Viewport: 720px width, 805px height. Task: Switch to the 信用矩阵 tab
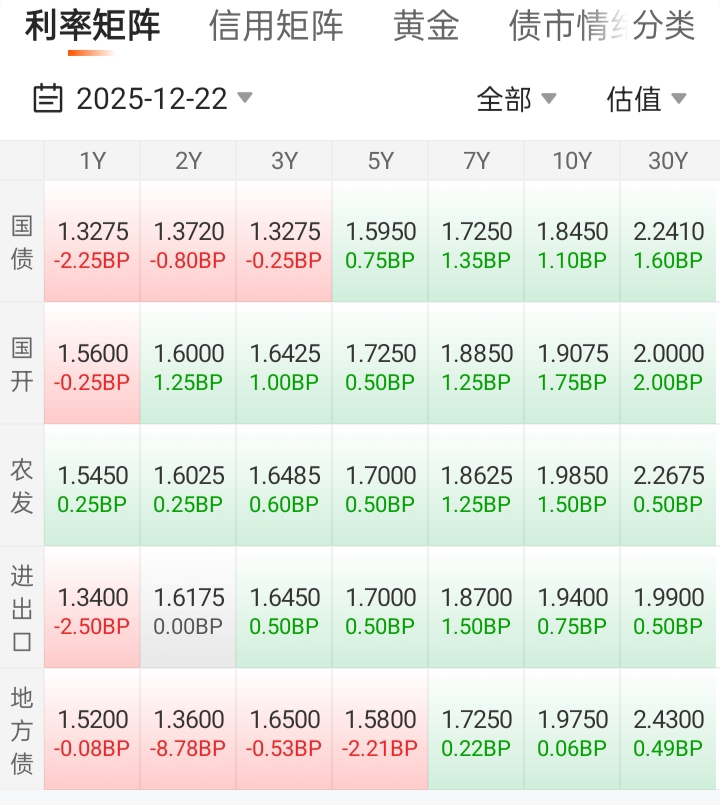point(276,27)
